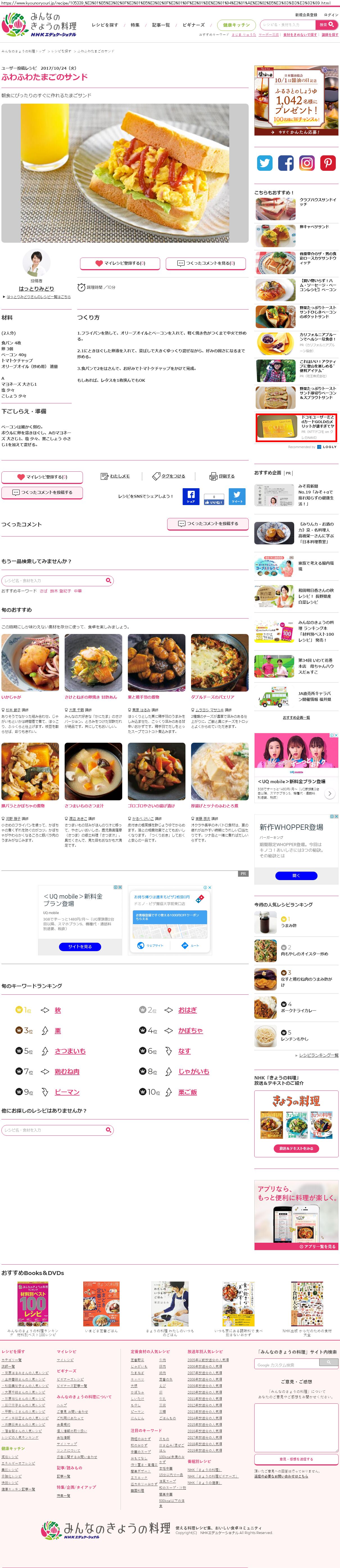Image resolution: width=340 pixels, height=1568 pixels.
Task: Share the recipe on Facebook
Action: [x=191, y=496]
